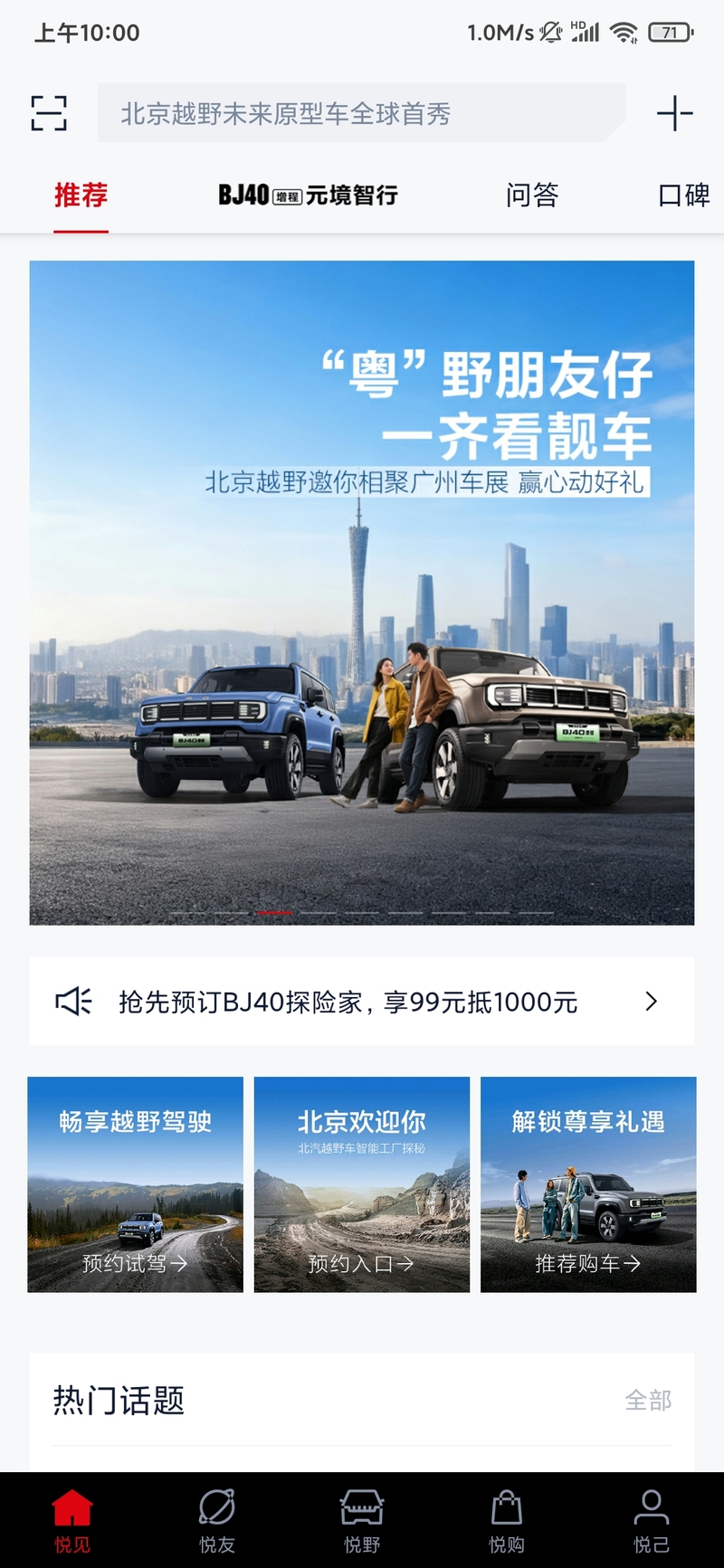
Task: Open the scan code icon
Action: (49, 113)
